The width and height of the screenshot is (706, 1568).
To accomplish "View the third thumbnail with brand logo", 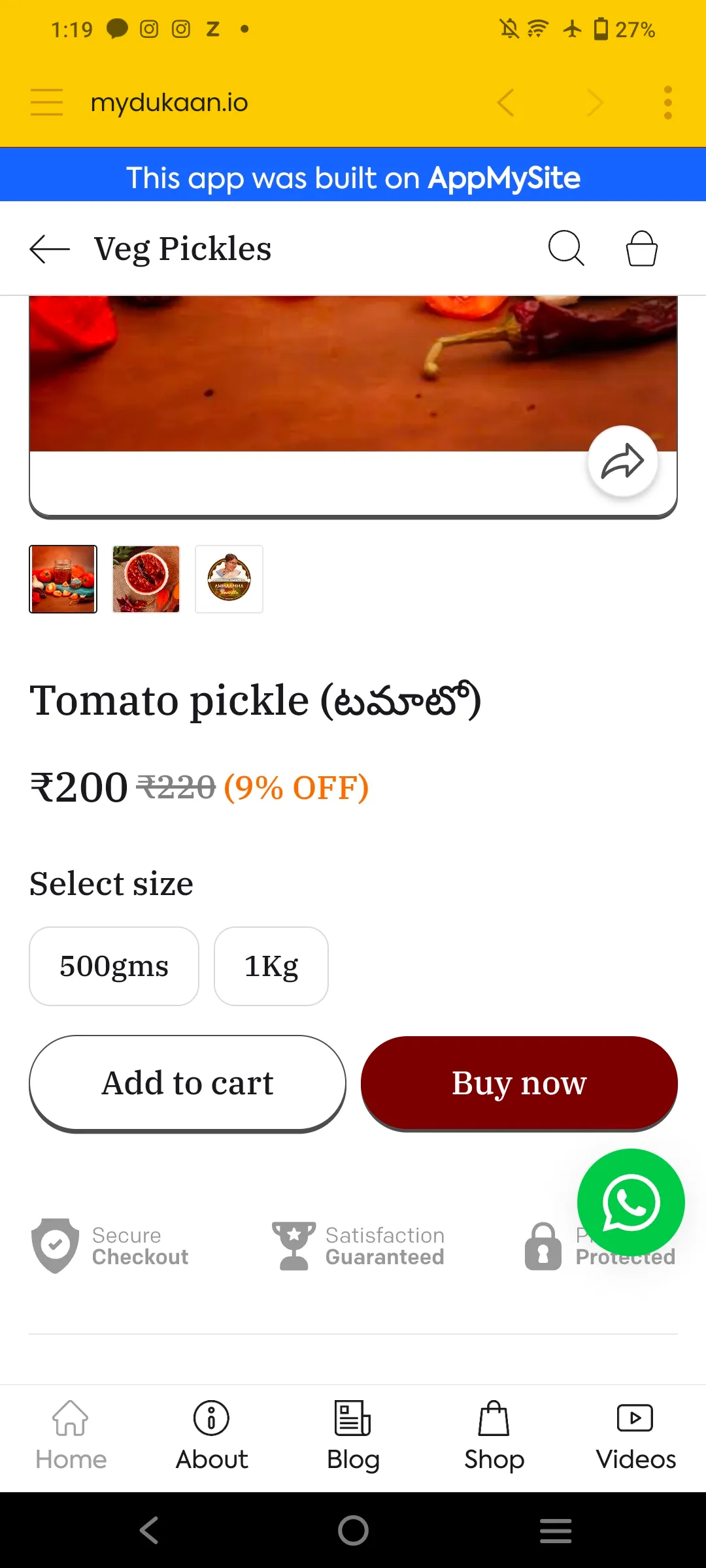I will tap(229, 579).
